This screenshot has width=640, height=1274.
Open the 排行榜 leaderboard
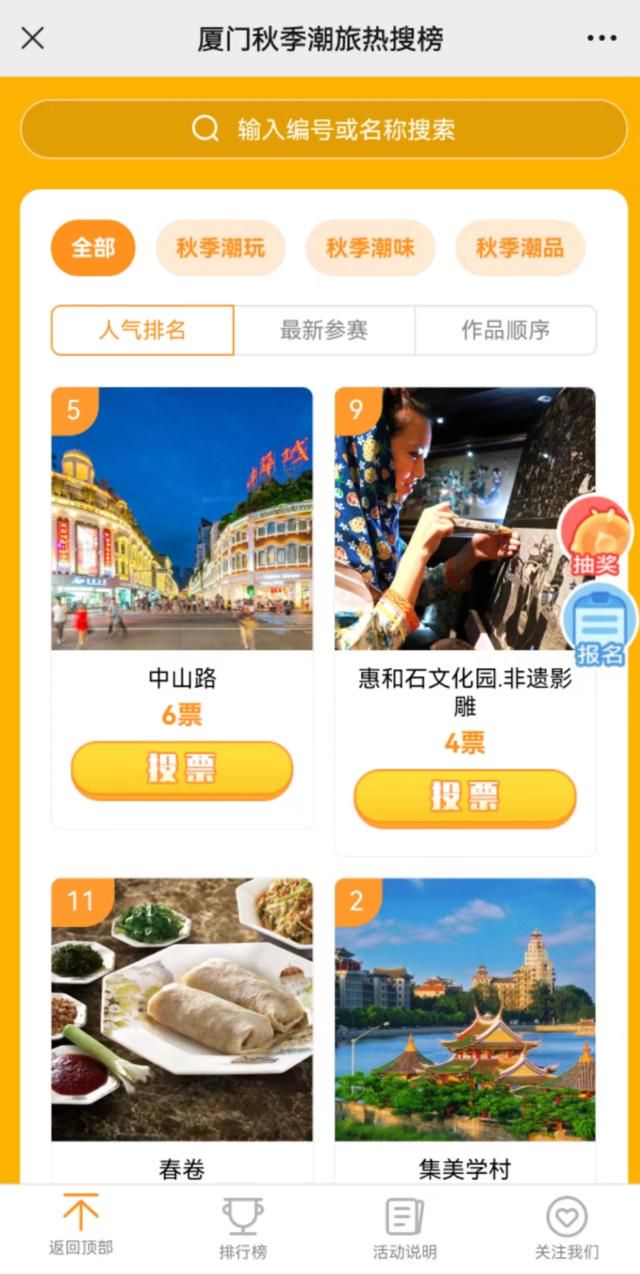(243, 1228)
